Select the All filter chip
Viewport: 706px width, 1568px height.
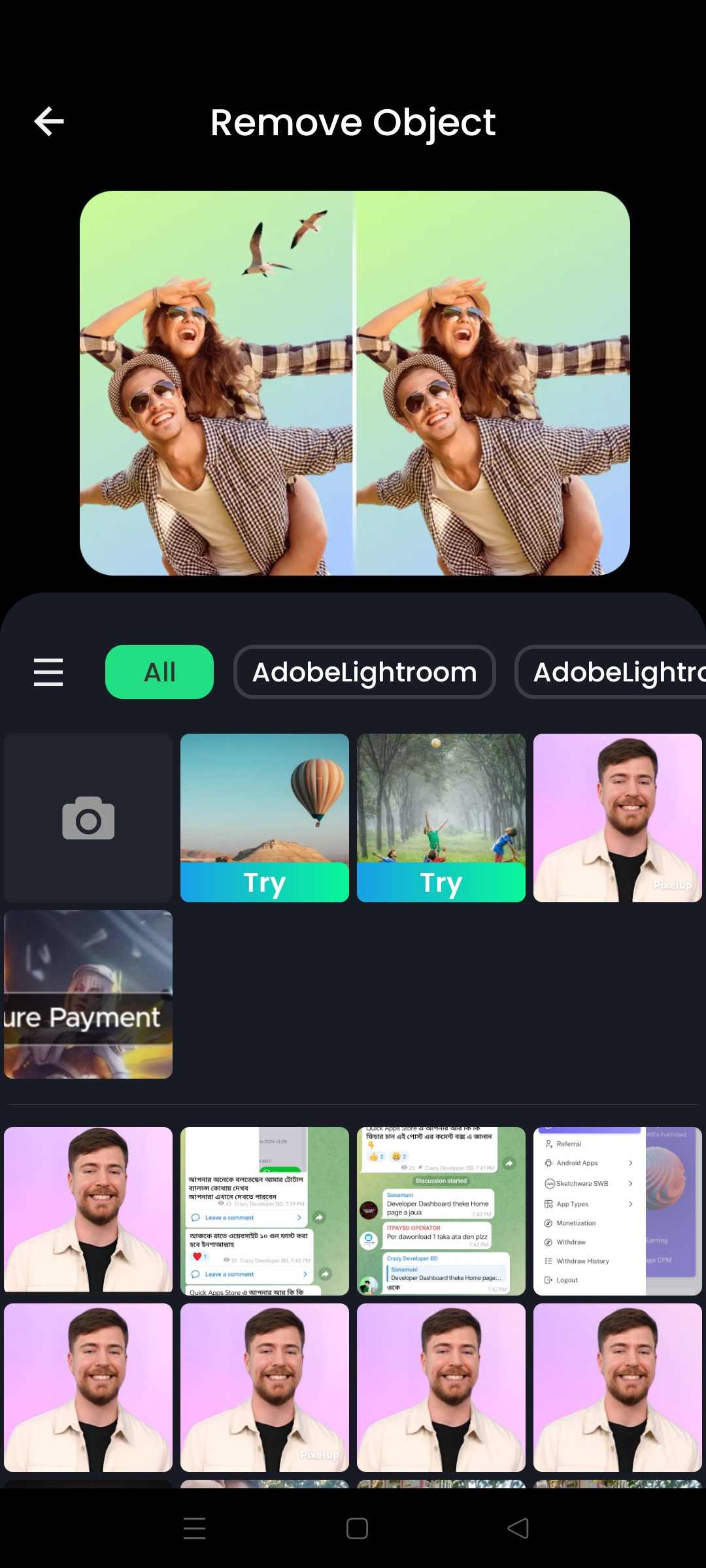160,672
